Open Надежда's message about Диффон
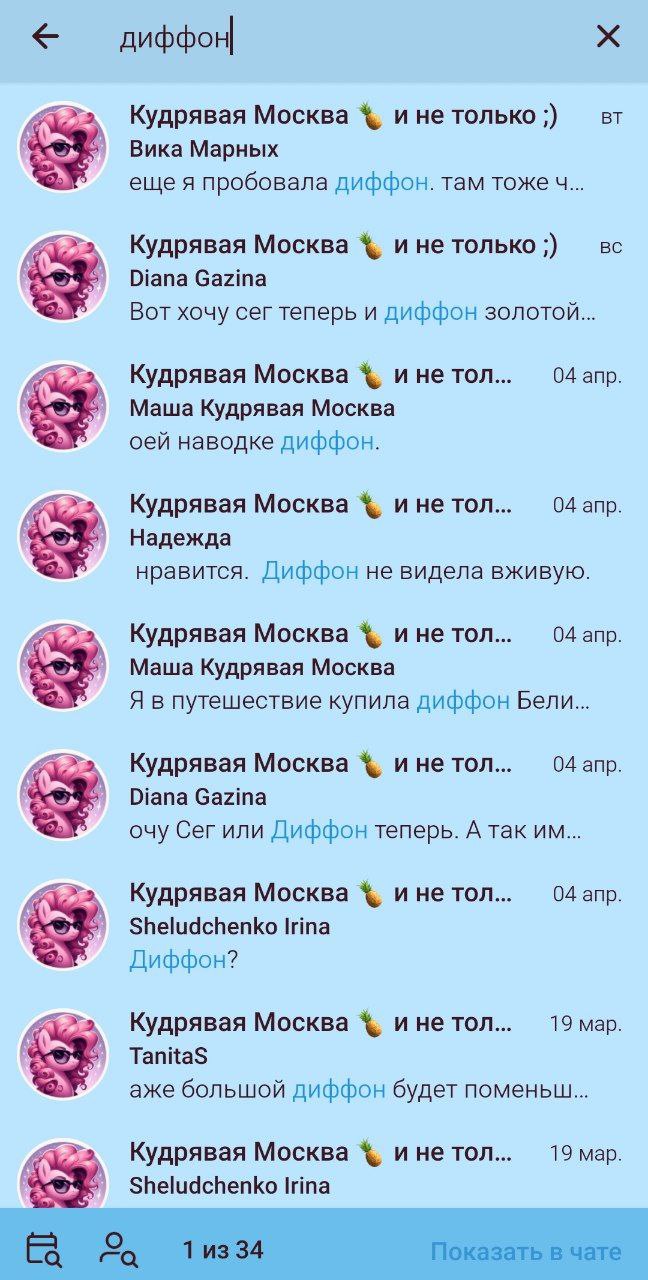 click(x=324, y=537)
